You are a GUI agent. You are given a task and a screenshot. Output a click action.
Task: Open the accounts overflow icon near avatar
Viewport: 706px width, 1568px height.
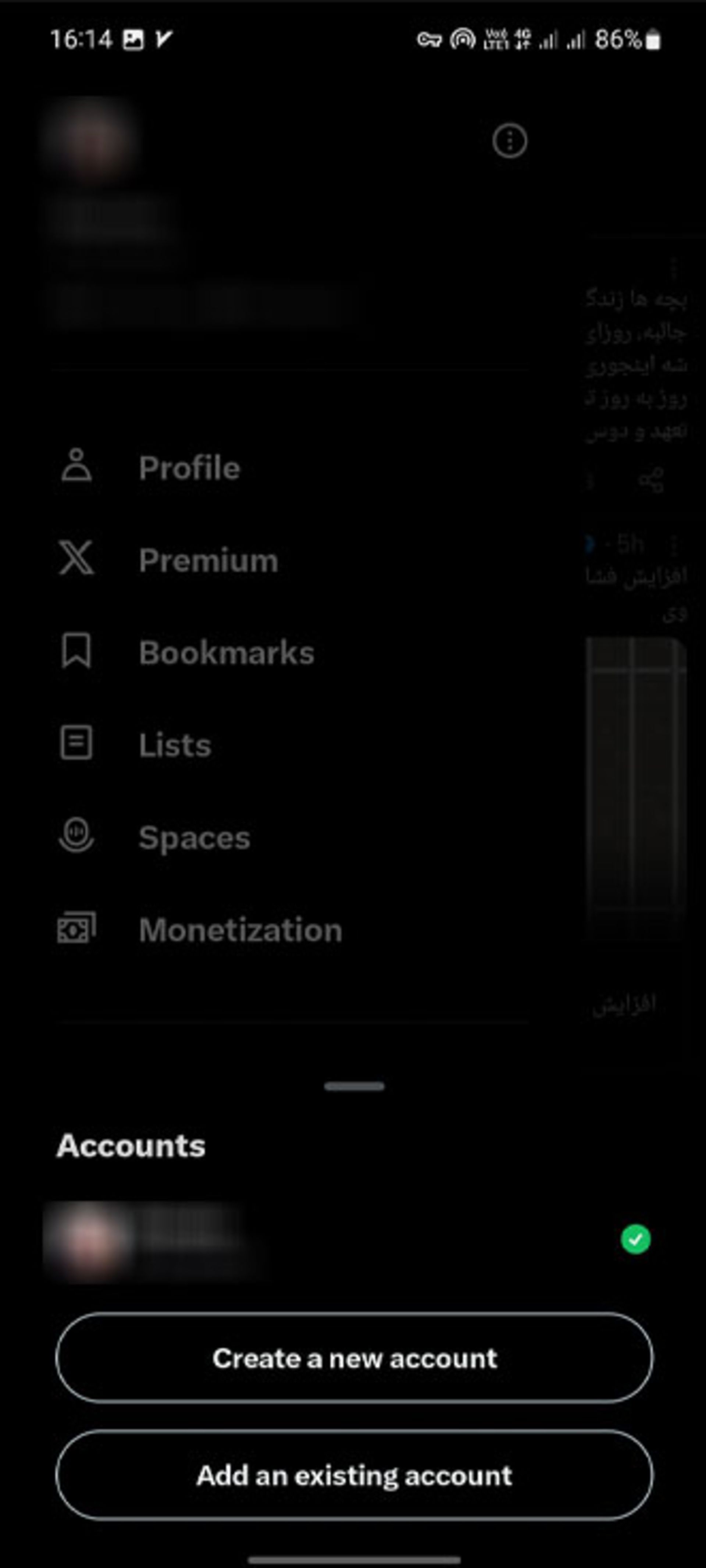509,141
